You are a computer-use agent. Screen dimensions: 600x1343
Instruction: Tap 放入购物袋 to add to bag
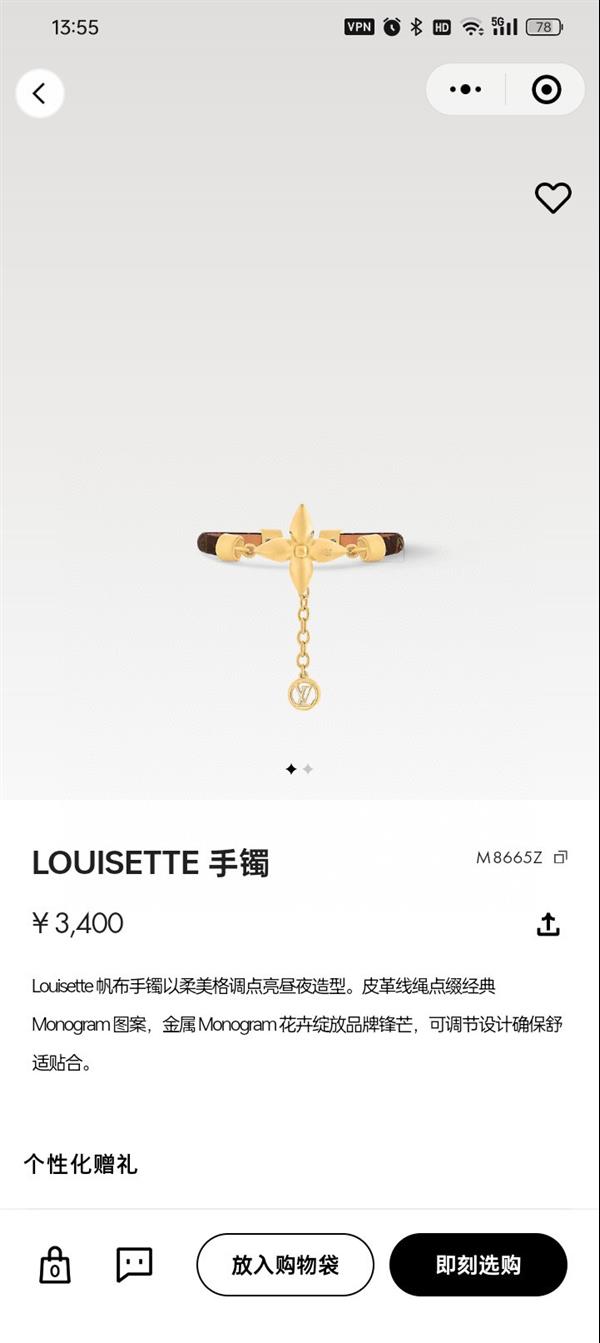click(285, 1265)
